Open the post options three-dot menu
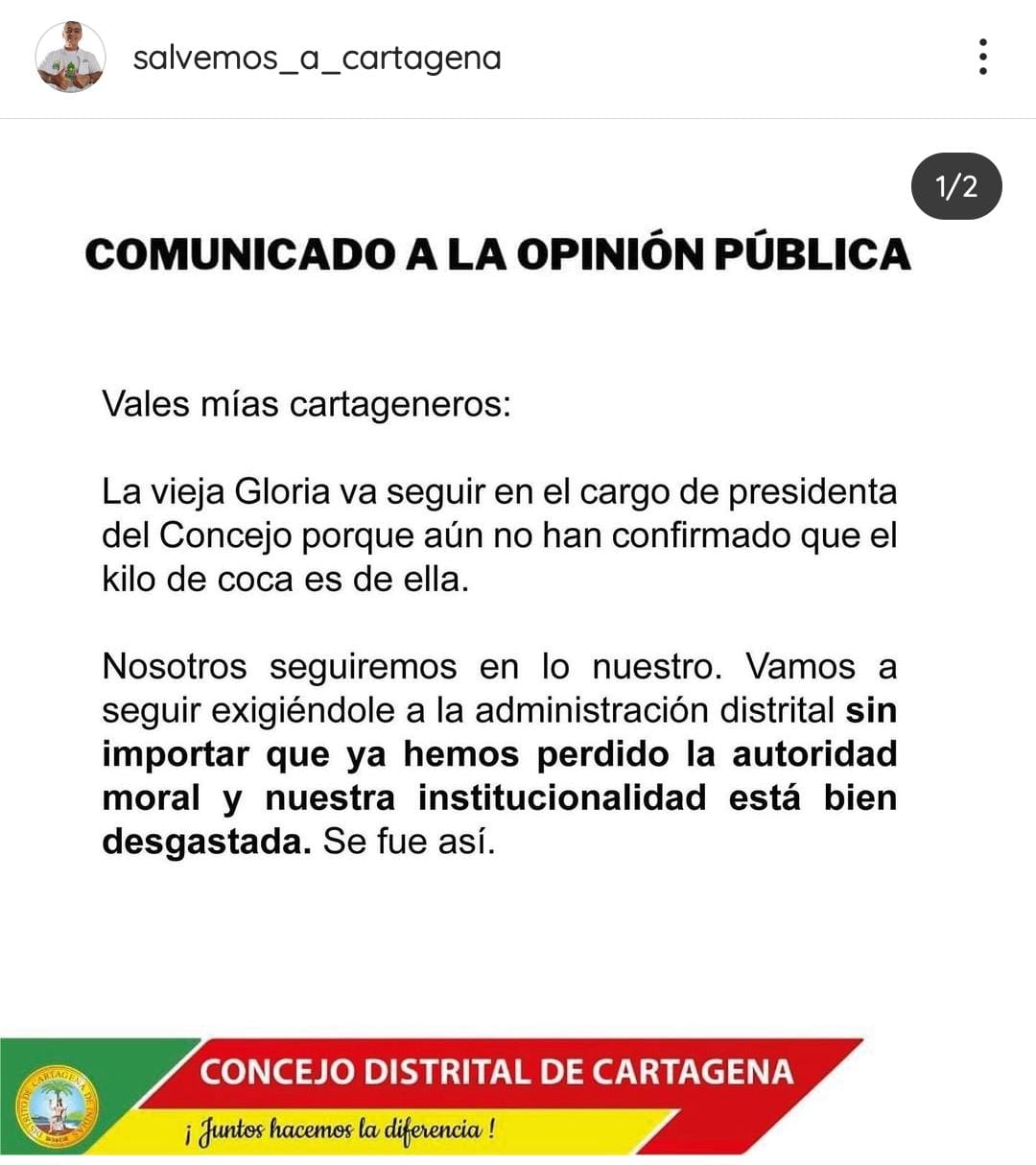This screenshot has height=1165, width=1036. tap(982, 58)
